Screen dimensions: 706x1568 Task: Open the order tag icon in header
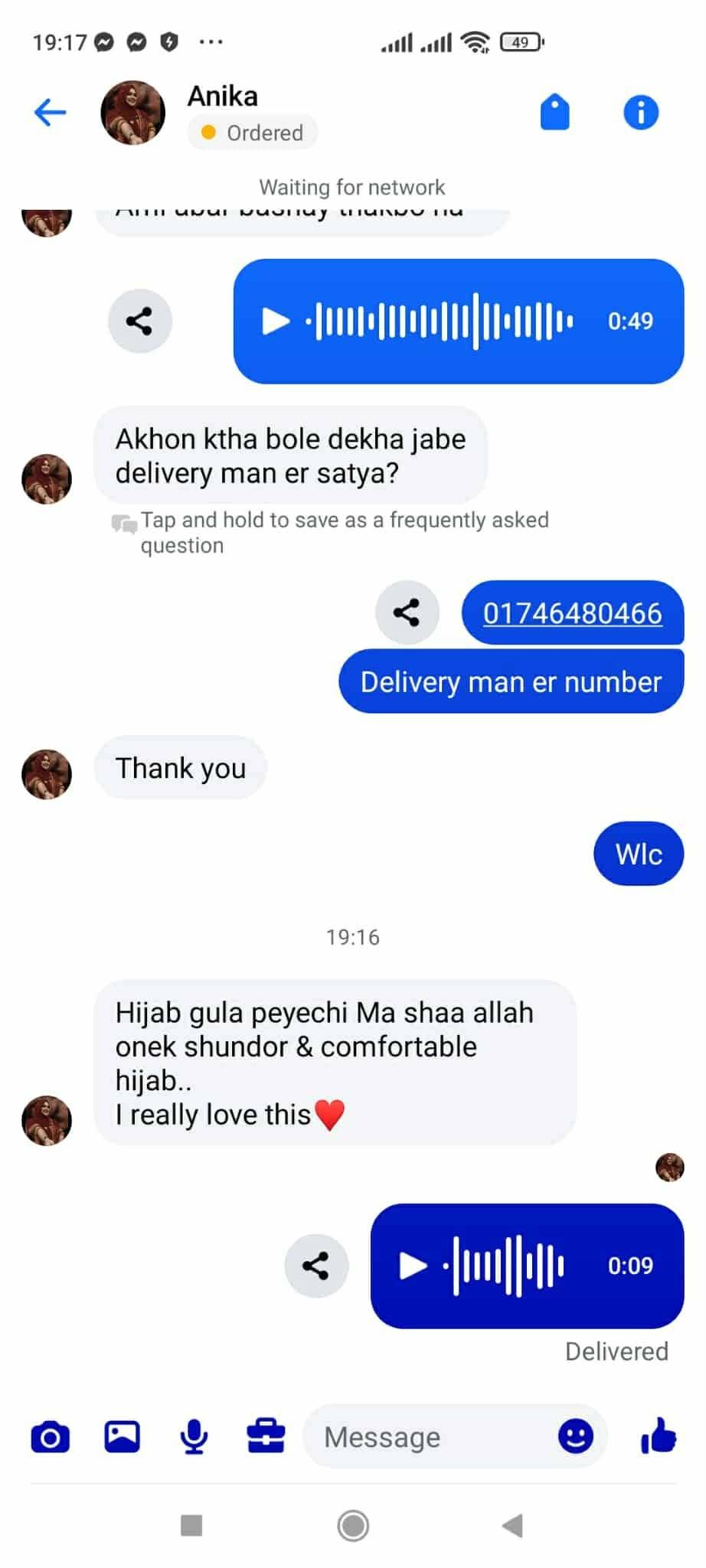[x=555, y=113]
